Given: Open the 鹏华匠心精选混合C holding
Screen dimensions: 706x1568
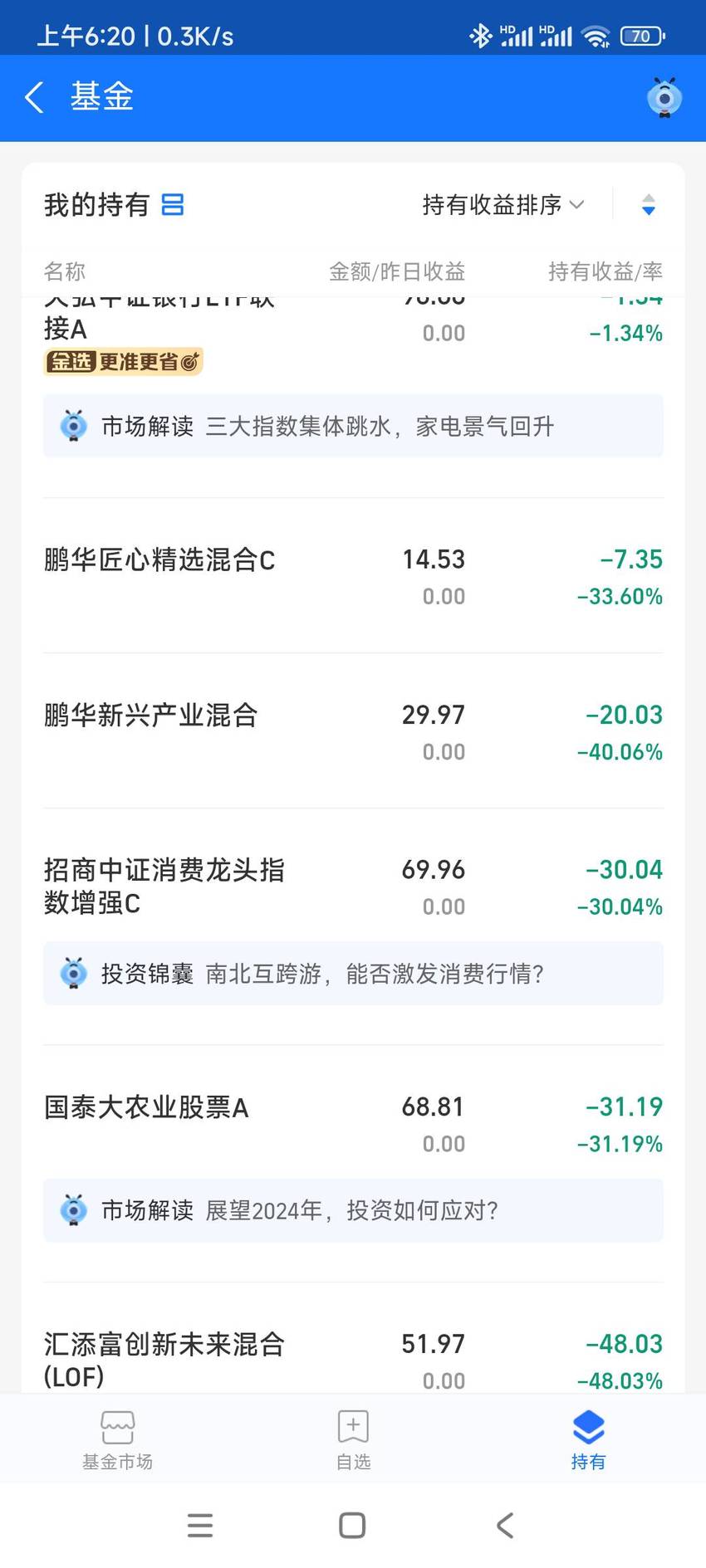Looking at the screenshot, I should (353, 576).
